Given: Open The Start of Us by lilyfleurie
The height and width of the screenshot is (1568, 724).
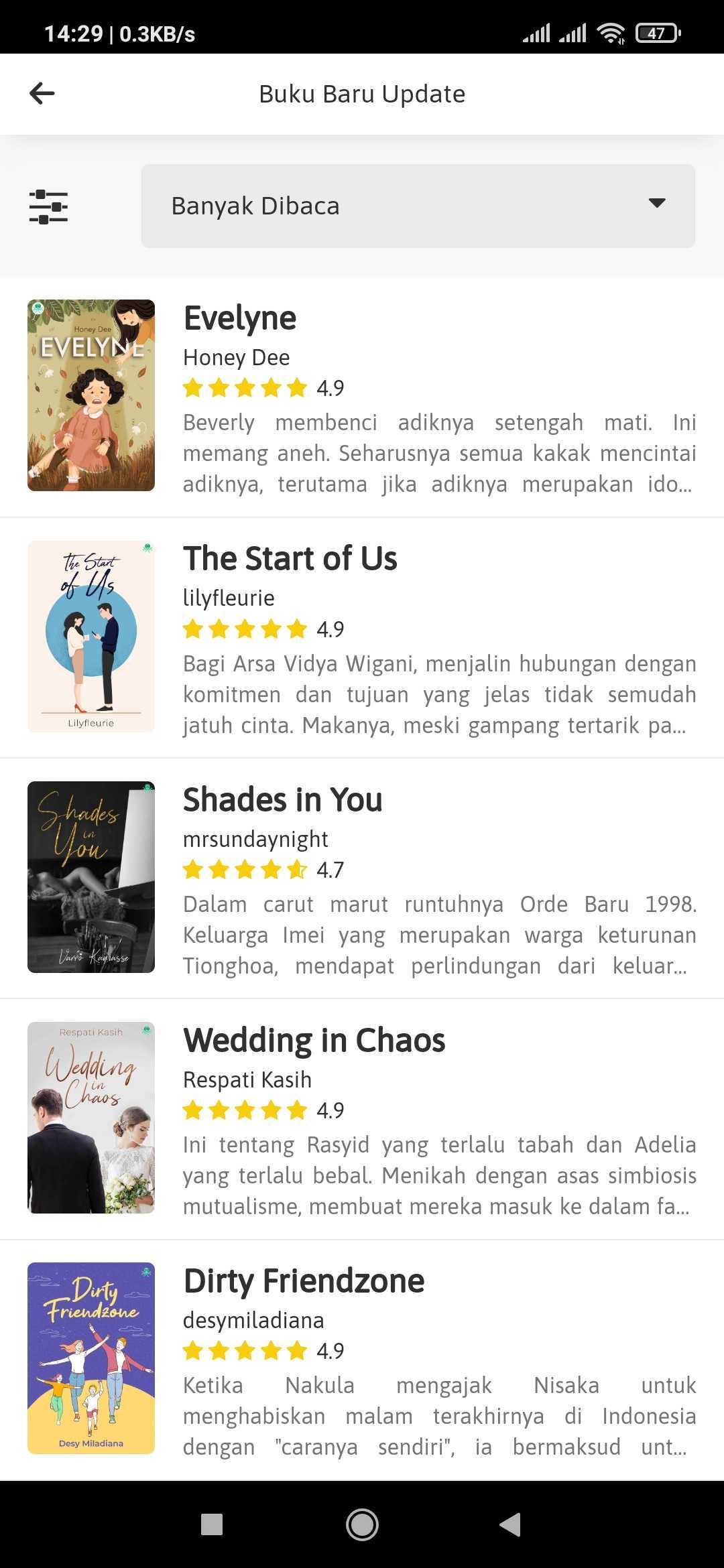Looking at the screenshot, I should pos(362,637).
